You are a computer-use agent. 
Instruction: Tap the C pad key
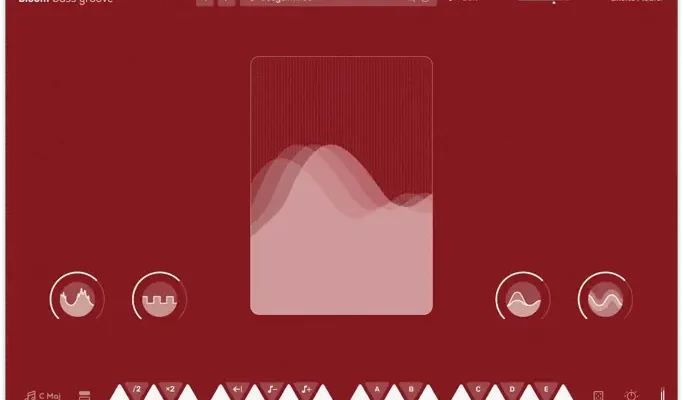click(477, 389)
